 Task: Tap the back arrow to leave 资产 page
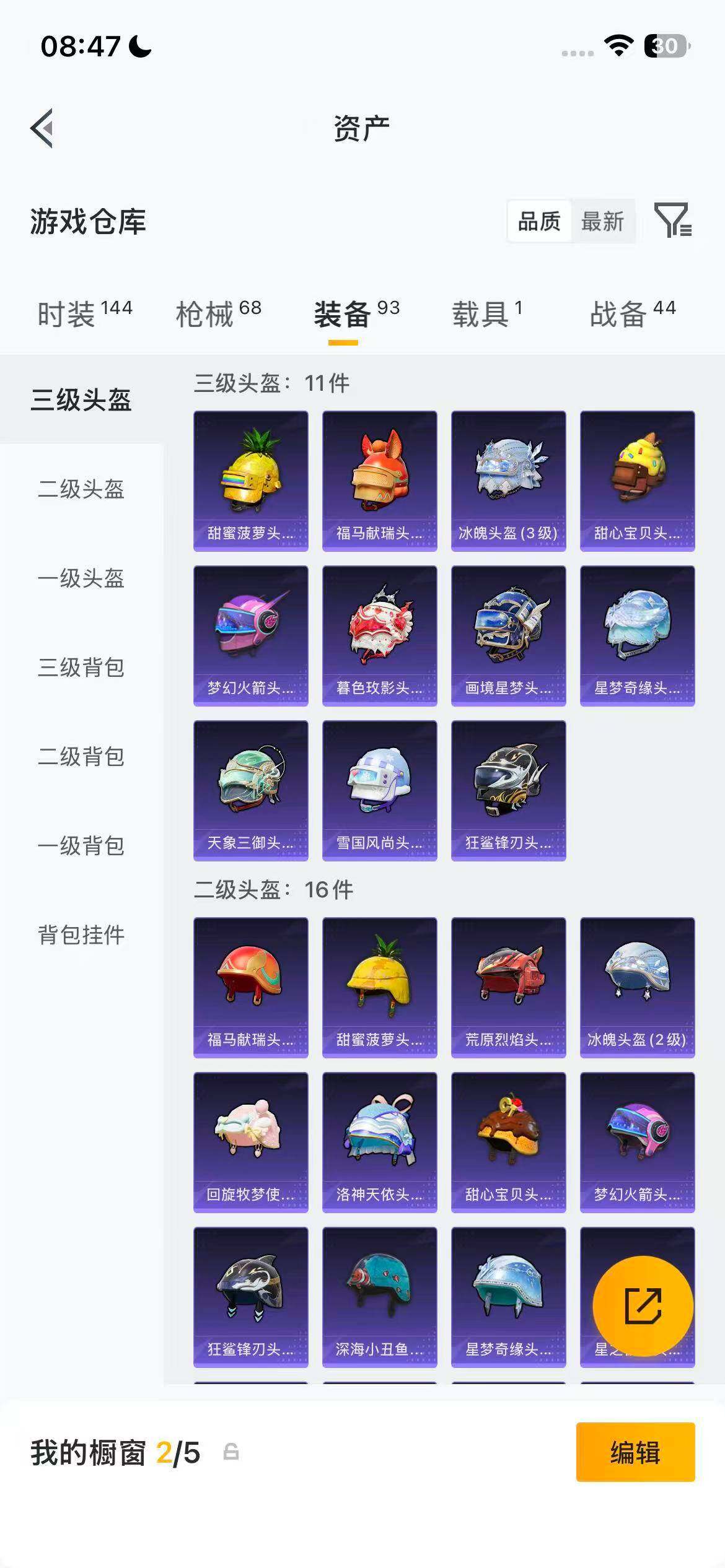click(43, 127)
